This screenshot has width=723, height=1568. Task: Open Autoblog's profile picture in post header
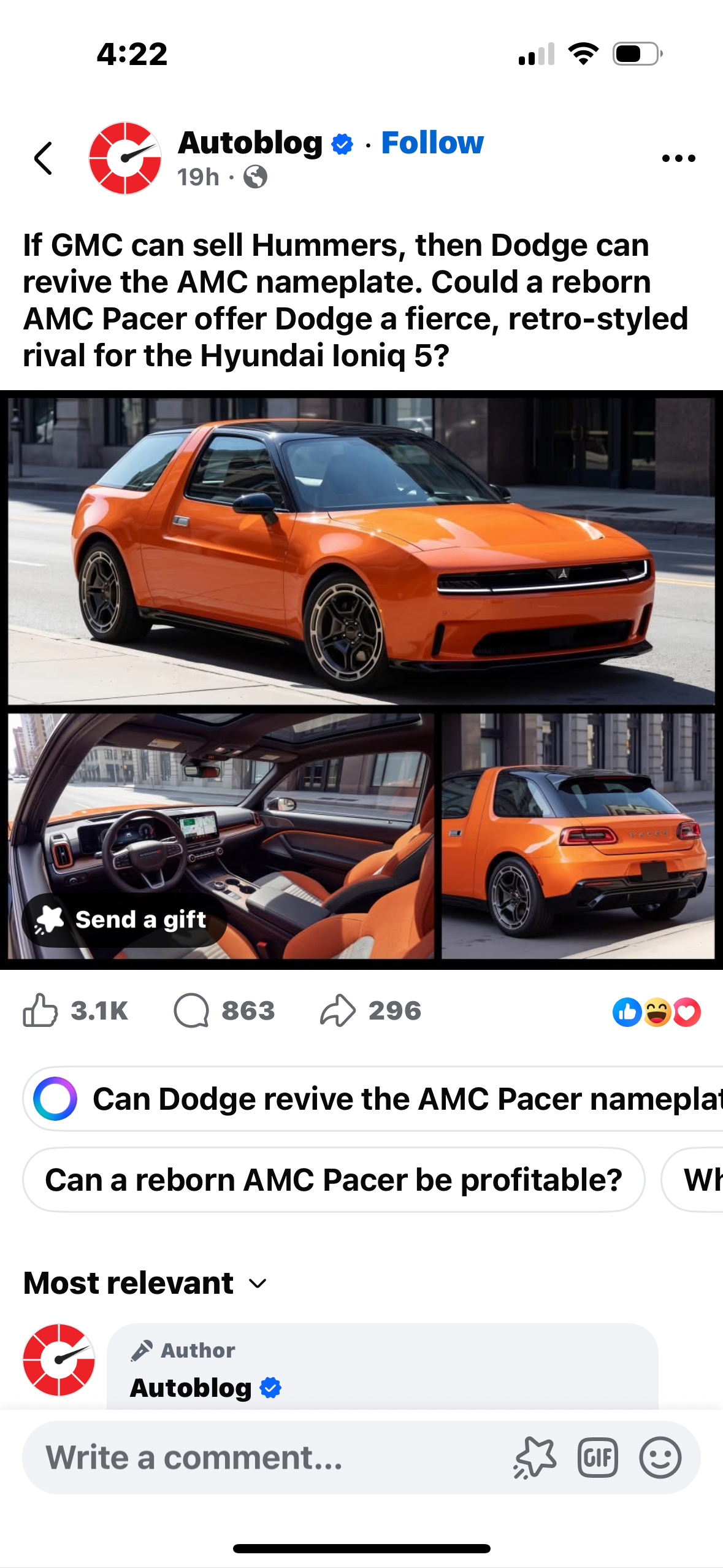[125, 158]
